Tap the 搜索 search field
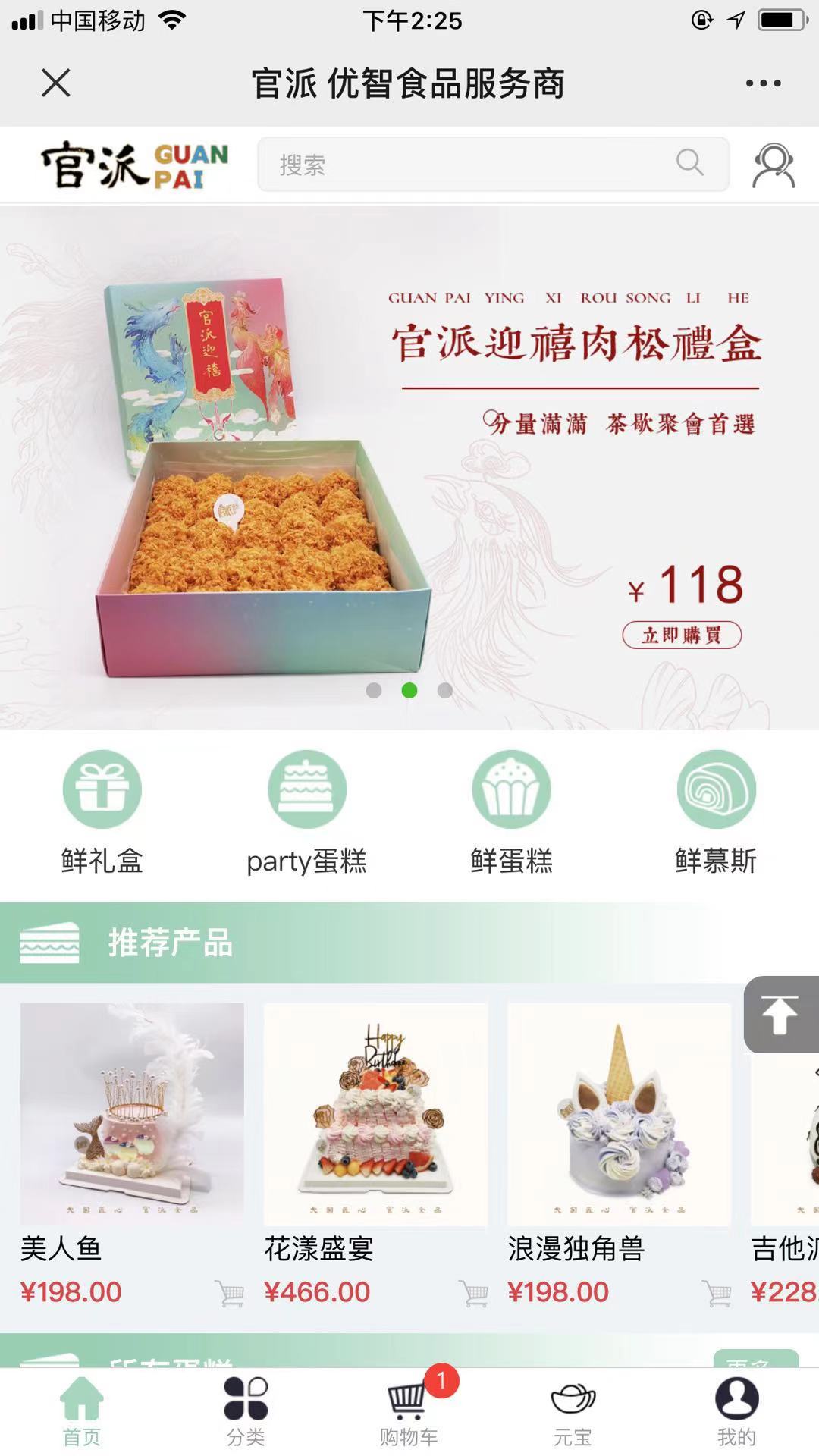 coord(478,165)
